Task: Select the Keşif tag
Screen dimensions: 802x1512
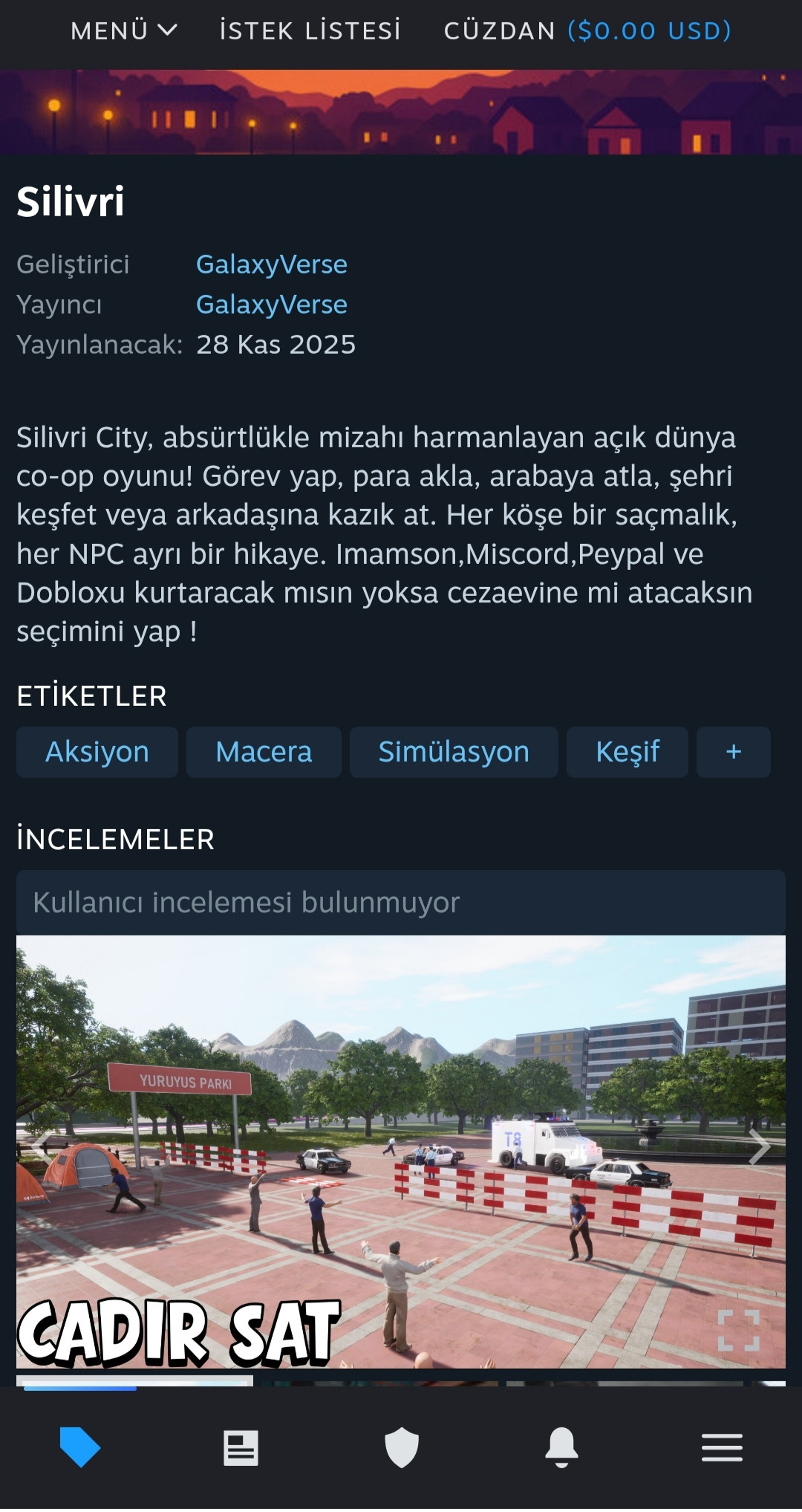Action: (x=627, y=752)
